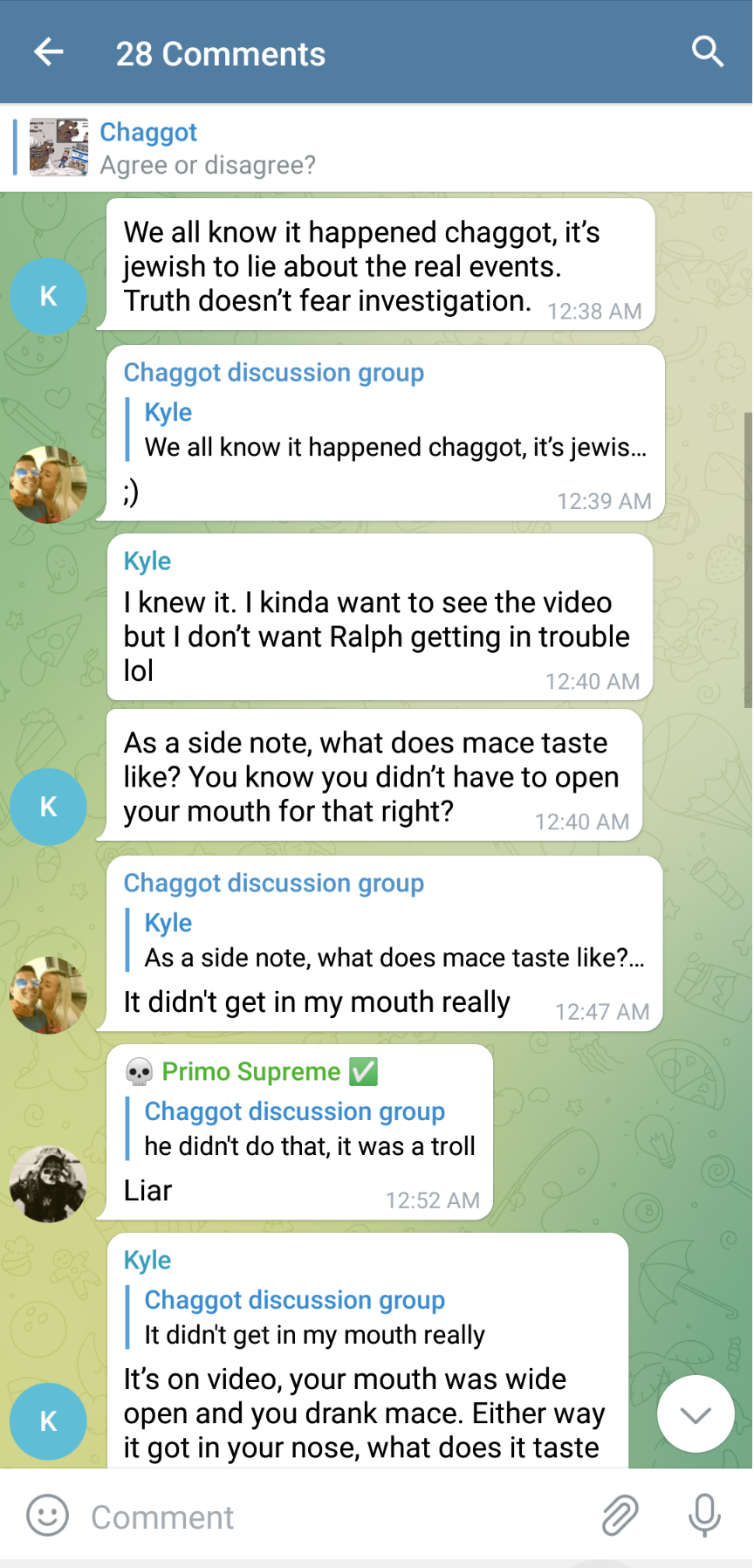Record a voice message with the microphone
Viewport: 754px width, 1568px height.
tap(704, 1516)
